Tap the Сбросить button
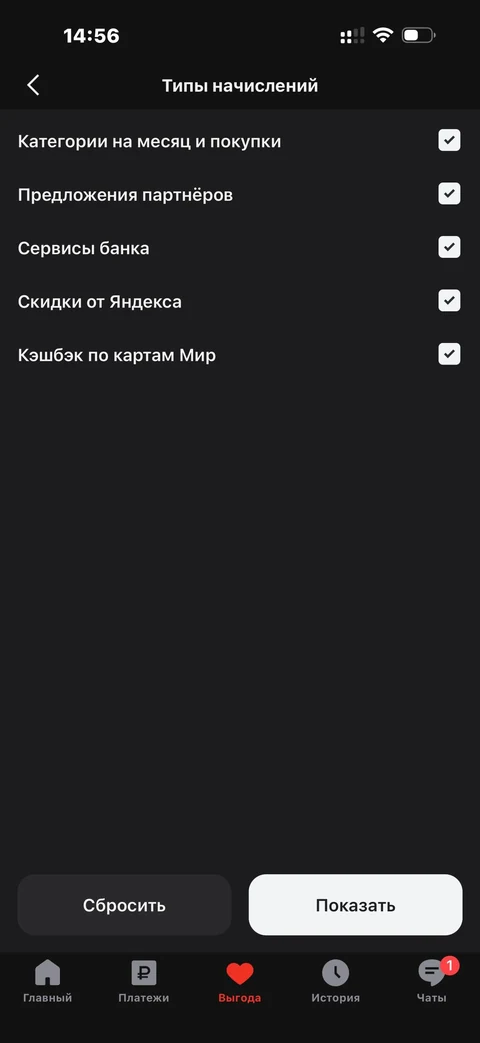This screenshot has height=1043, width=480. click(x=124, y=905)
